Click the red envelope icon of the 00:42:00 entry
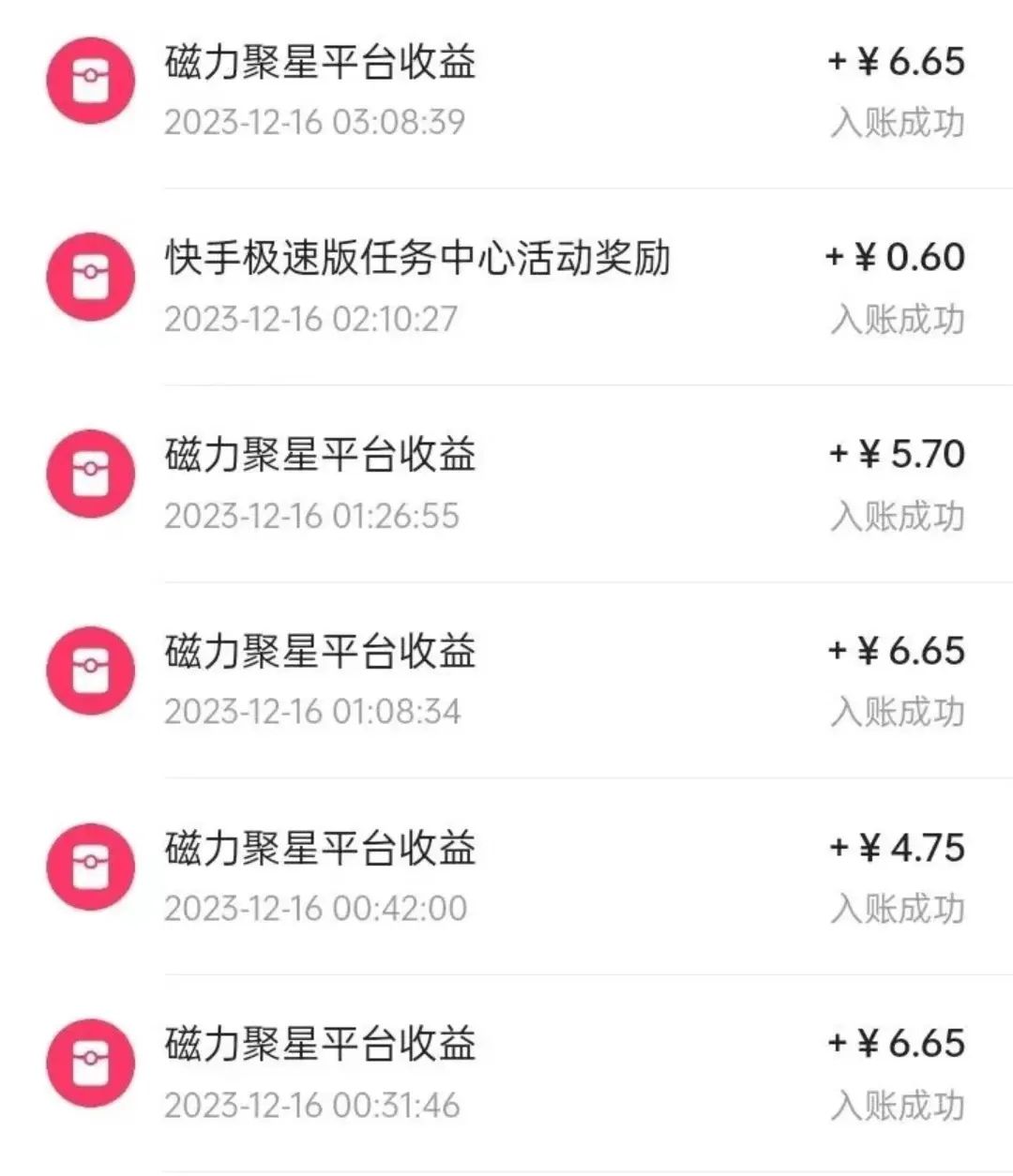This screenshot has width=1013, height=1176. click(x=90, y=867)
